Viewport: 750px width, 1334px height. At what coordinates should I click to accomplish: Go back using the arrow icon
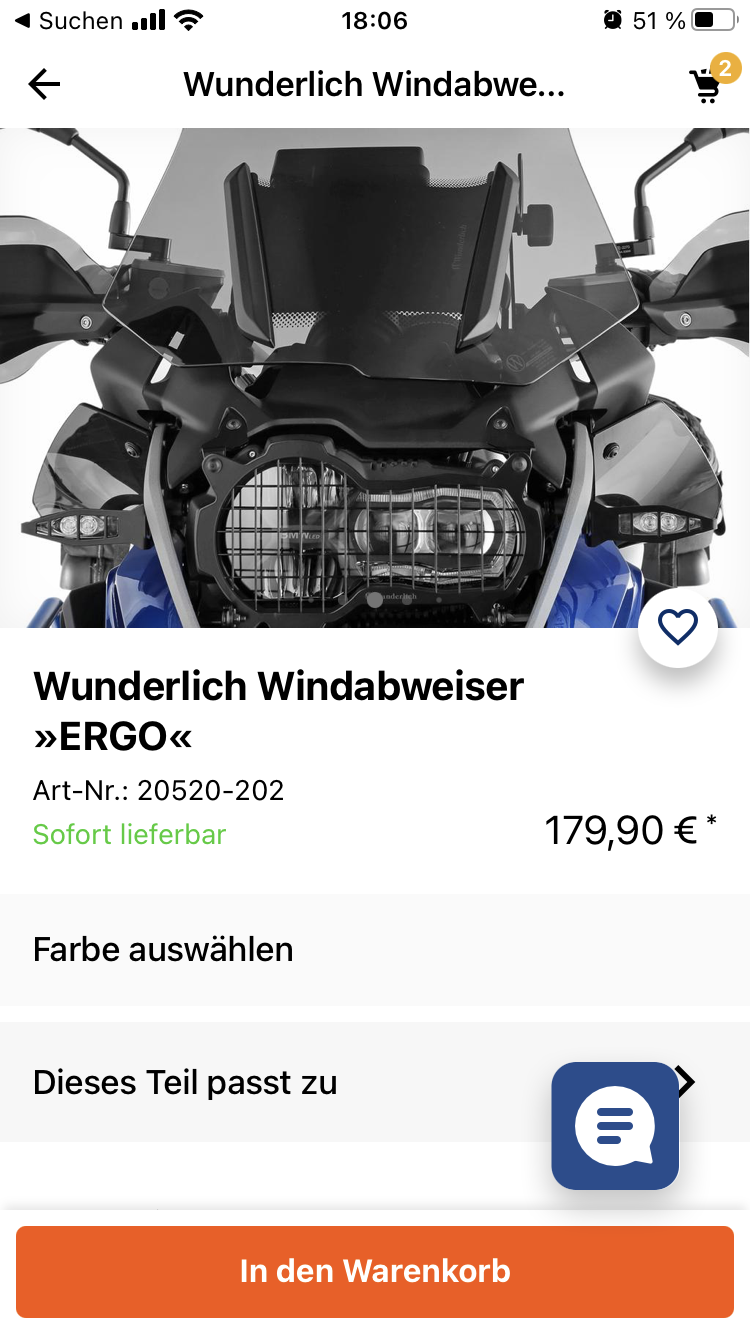[x=45, y=85]
